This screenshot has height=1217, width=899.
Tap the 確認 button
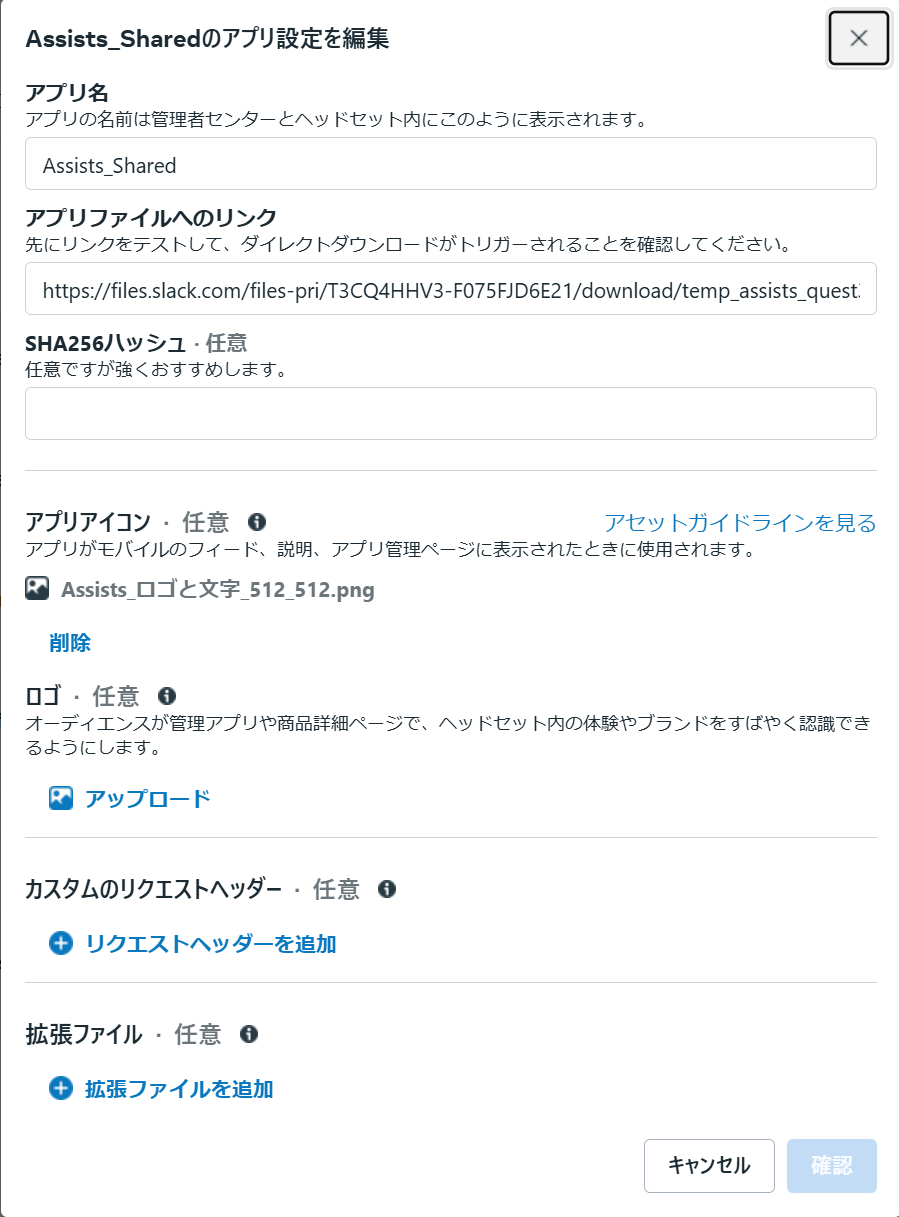pos(831,1165)
